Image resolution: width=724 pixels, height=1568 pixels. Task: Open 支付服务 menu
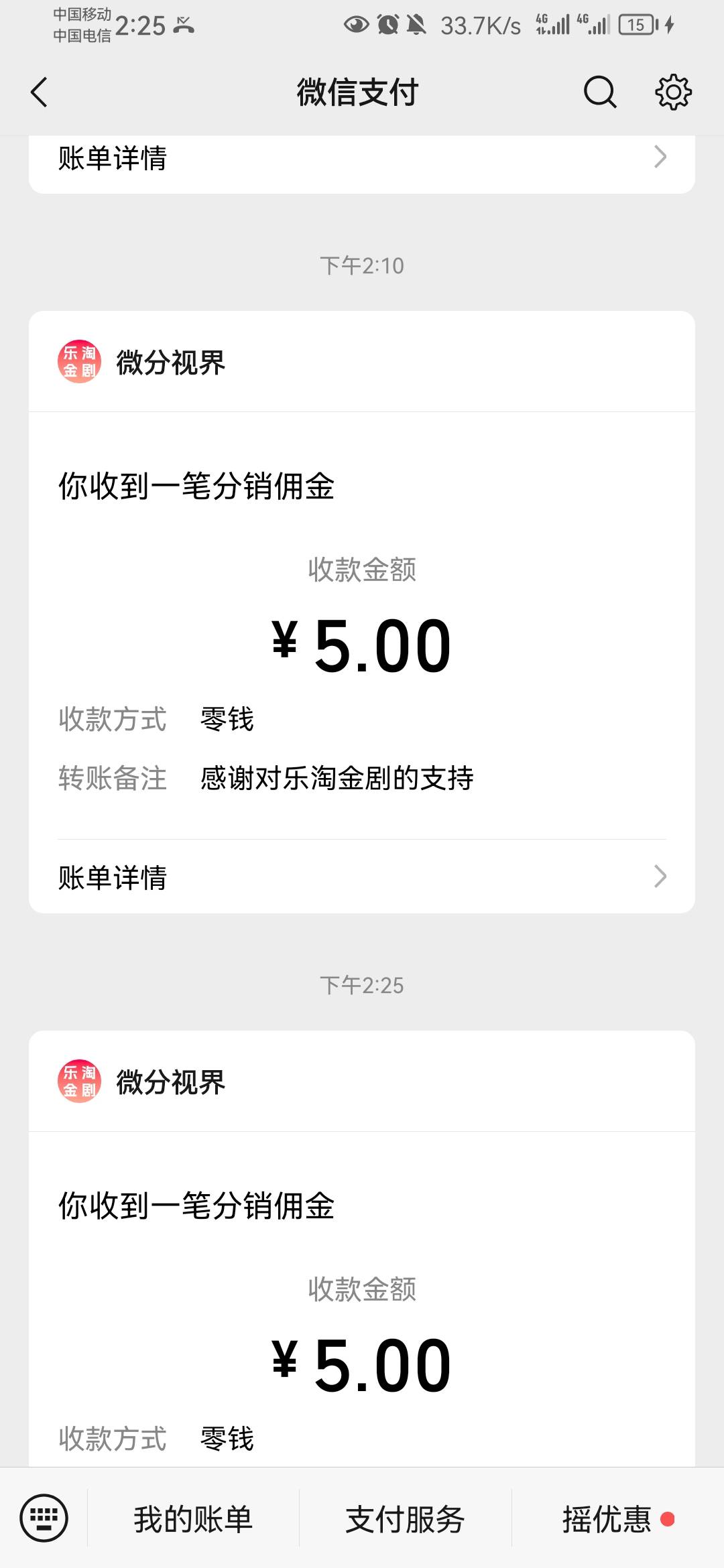pyautogui.click(x=405, y=1518)
